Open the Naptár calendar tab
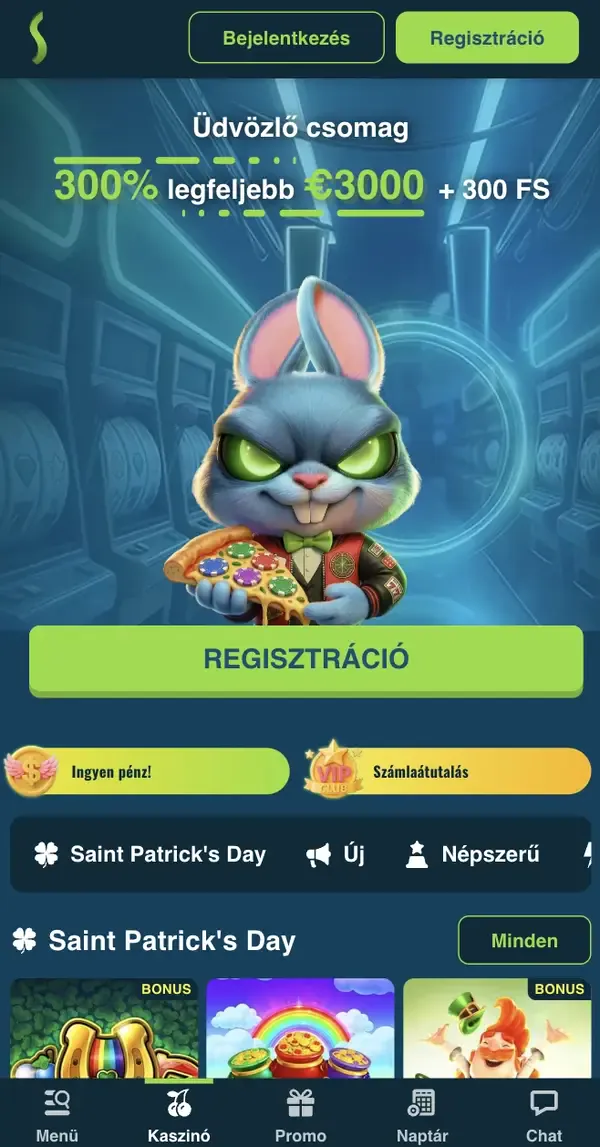The height and width of the screenshot is (1147, 600). point(422,1115)
